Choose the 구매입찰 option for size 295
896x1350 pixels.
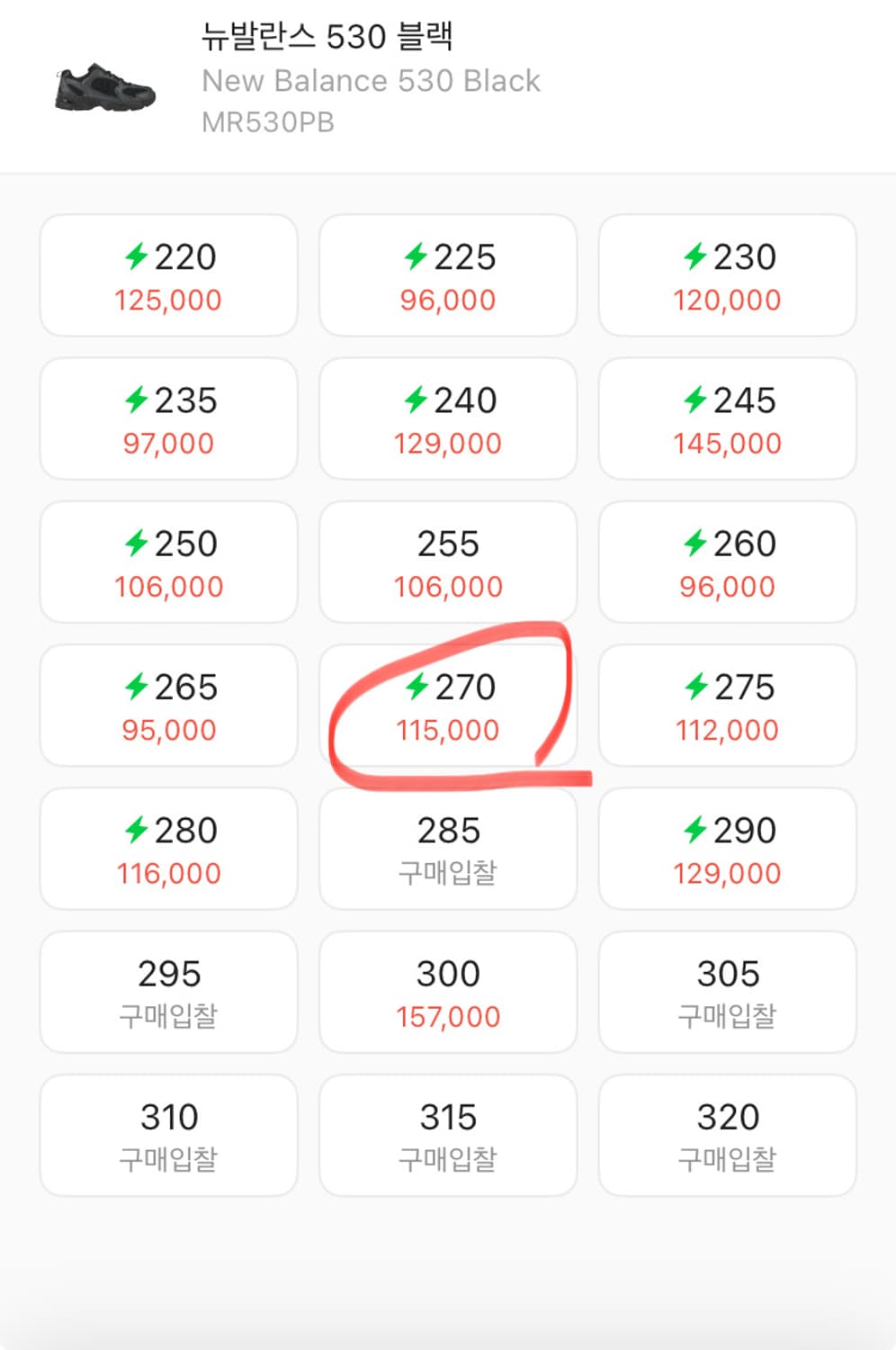[168, 992]
